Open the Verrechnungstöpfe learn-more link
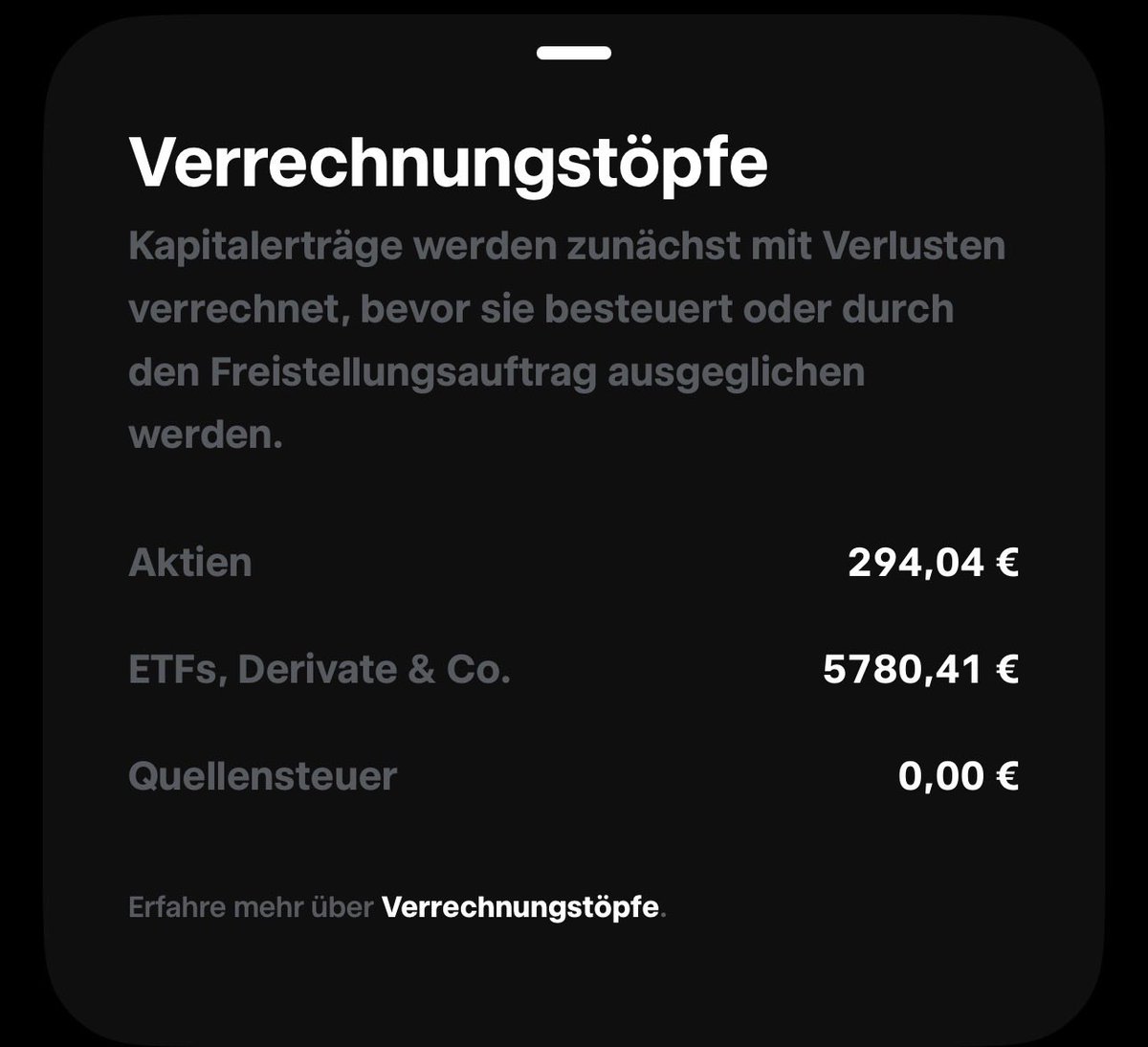This screenshot has height=1047, width=1148. (x=520, y=907)
